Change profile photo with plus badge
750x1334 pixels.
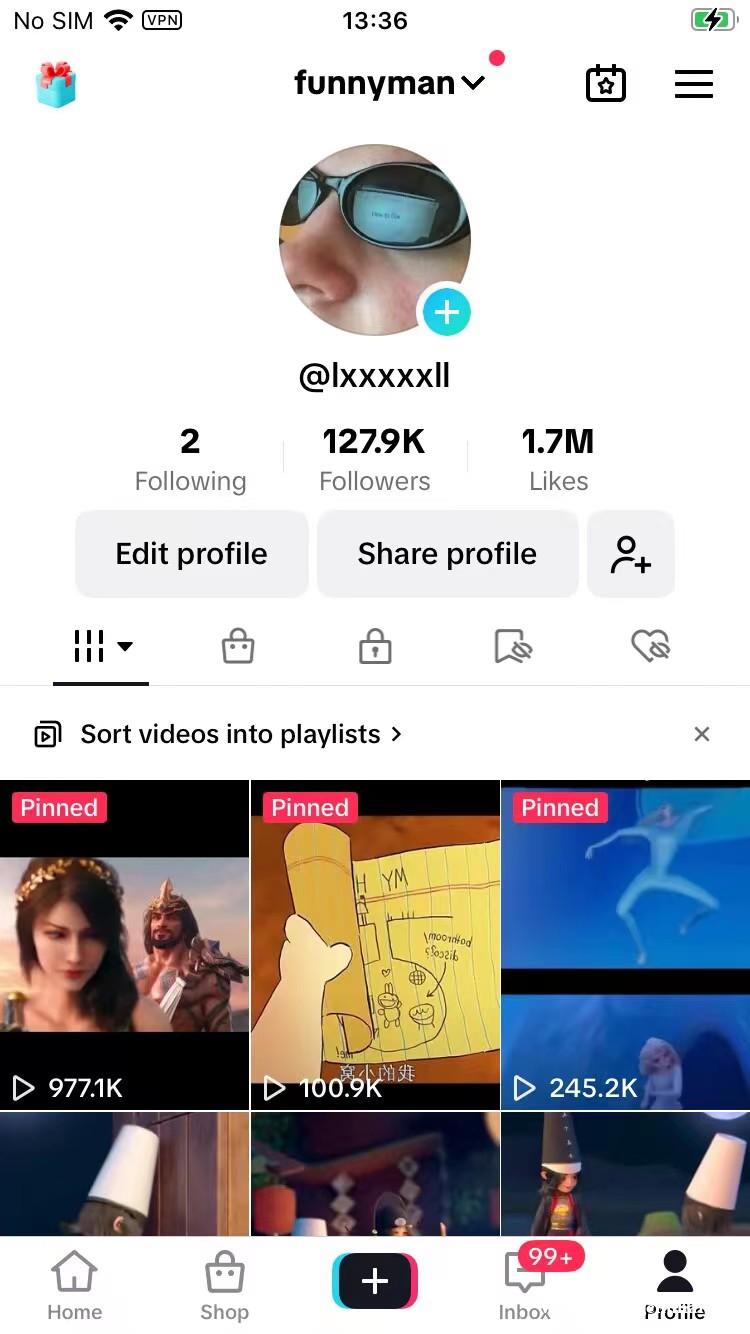[446, 313]
